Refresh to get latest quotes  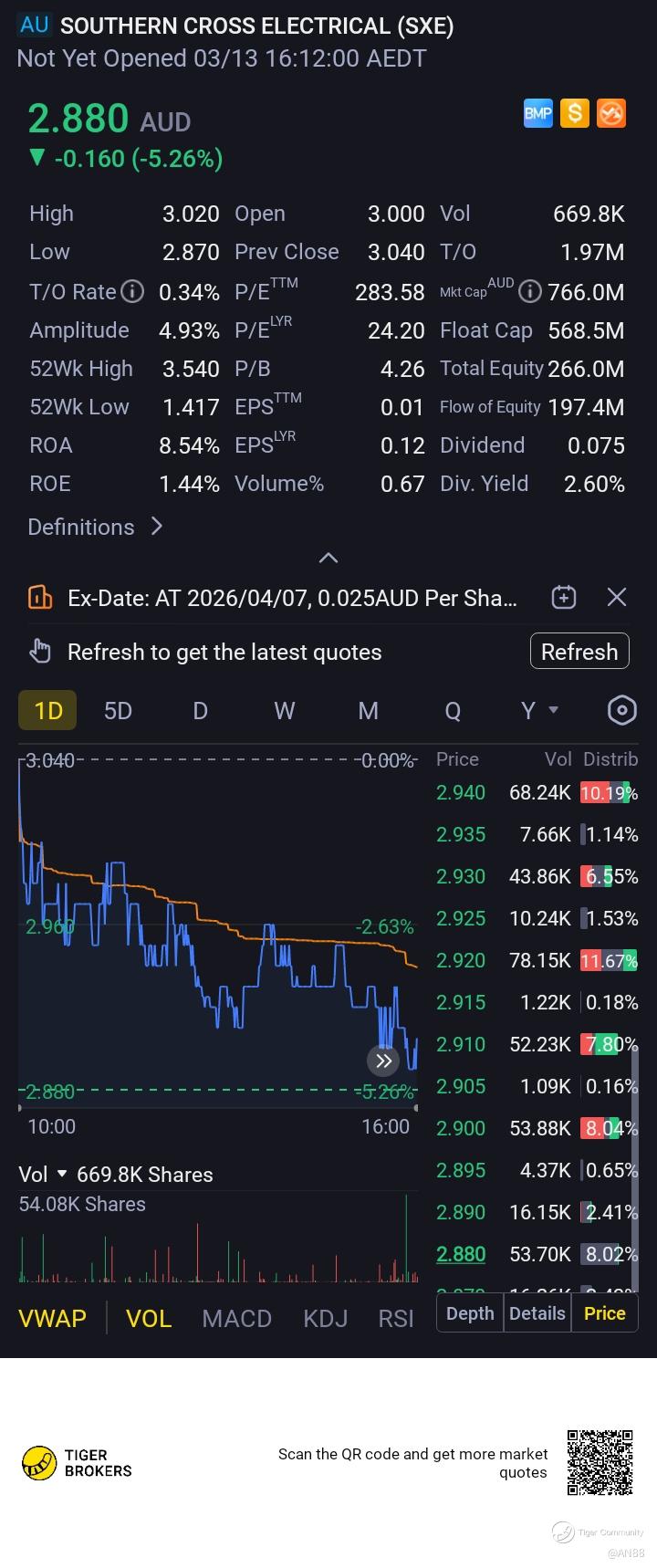click(579, 652)
